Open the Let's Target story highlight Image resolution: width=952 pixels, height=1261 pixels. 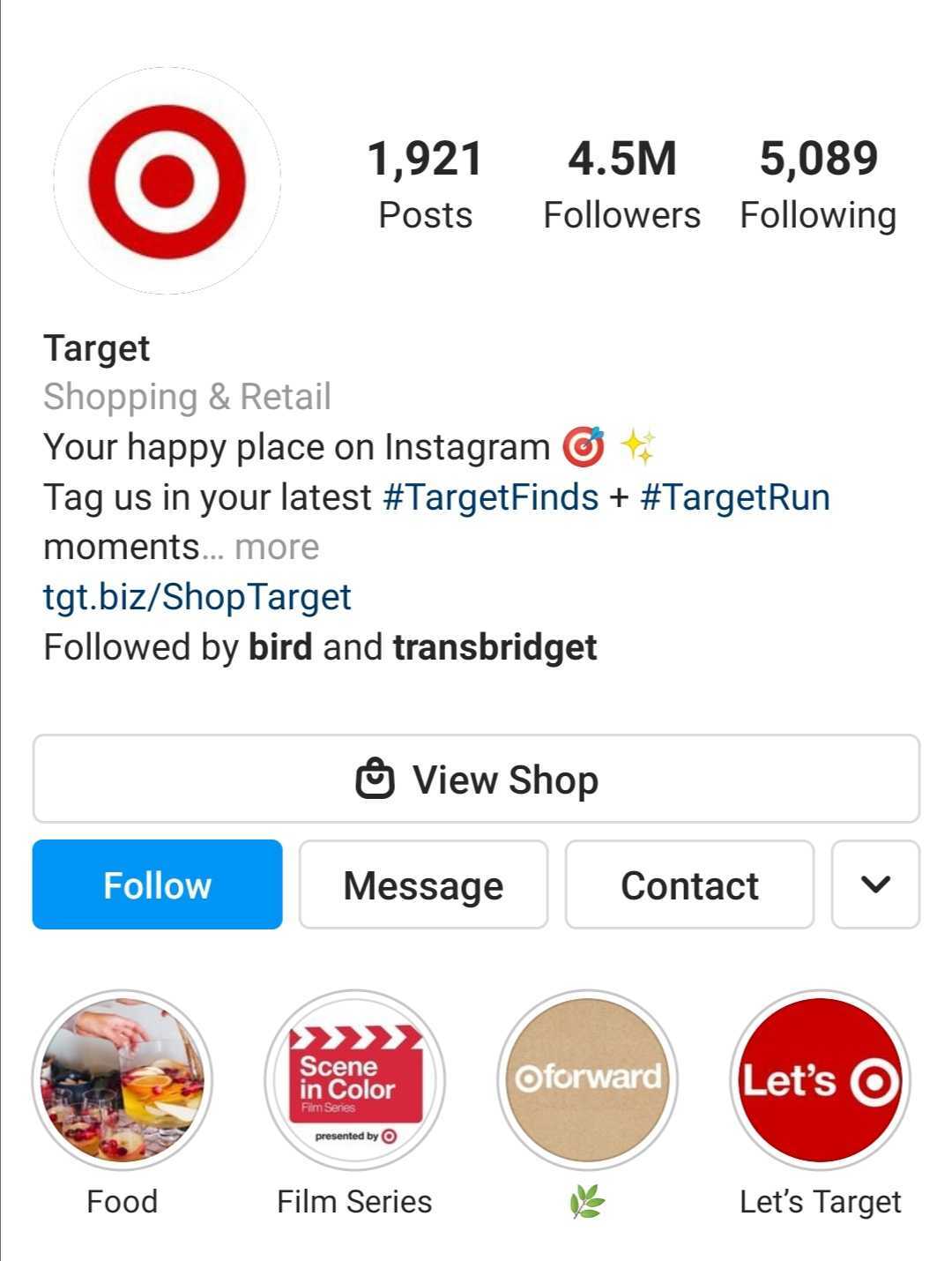[820, 1080]
